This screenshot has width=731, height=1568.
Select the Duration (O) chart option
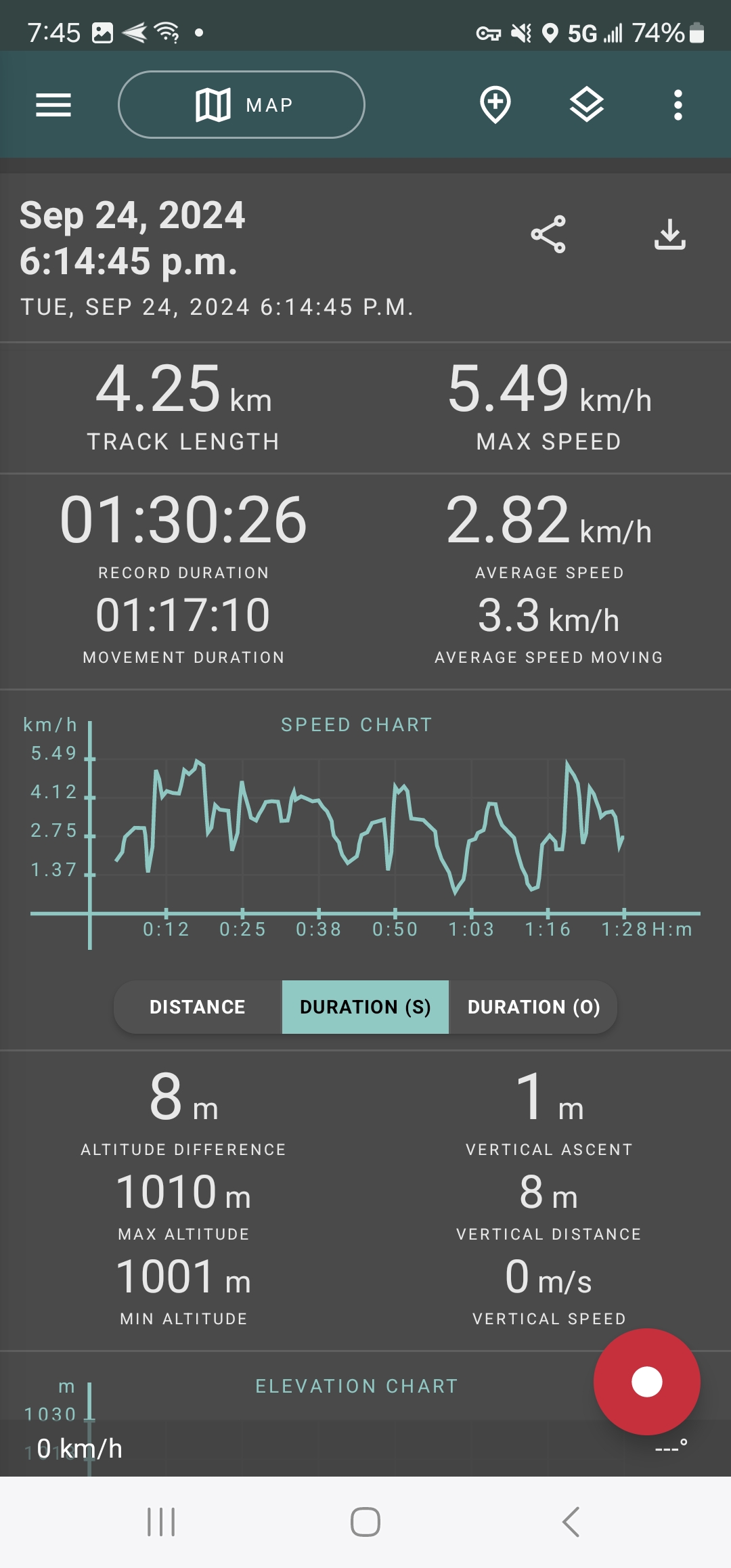(x=533, y=1007)
